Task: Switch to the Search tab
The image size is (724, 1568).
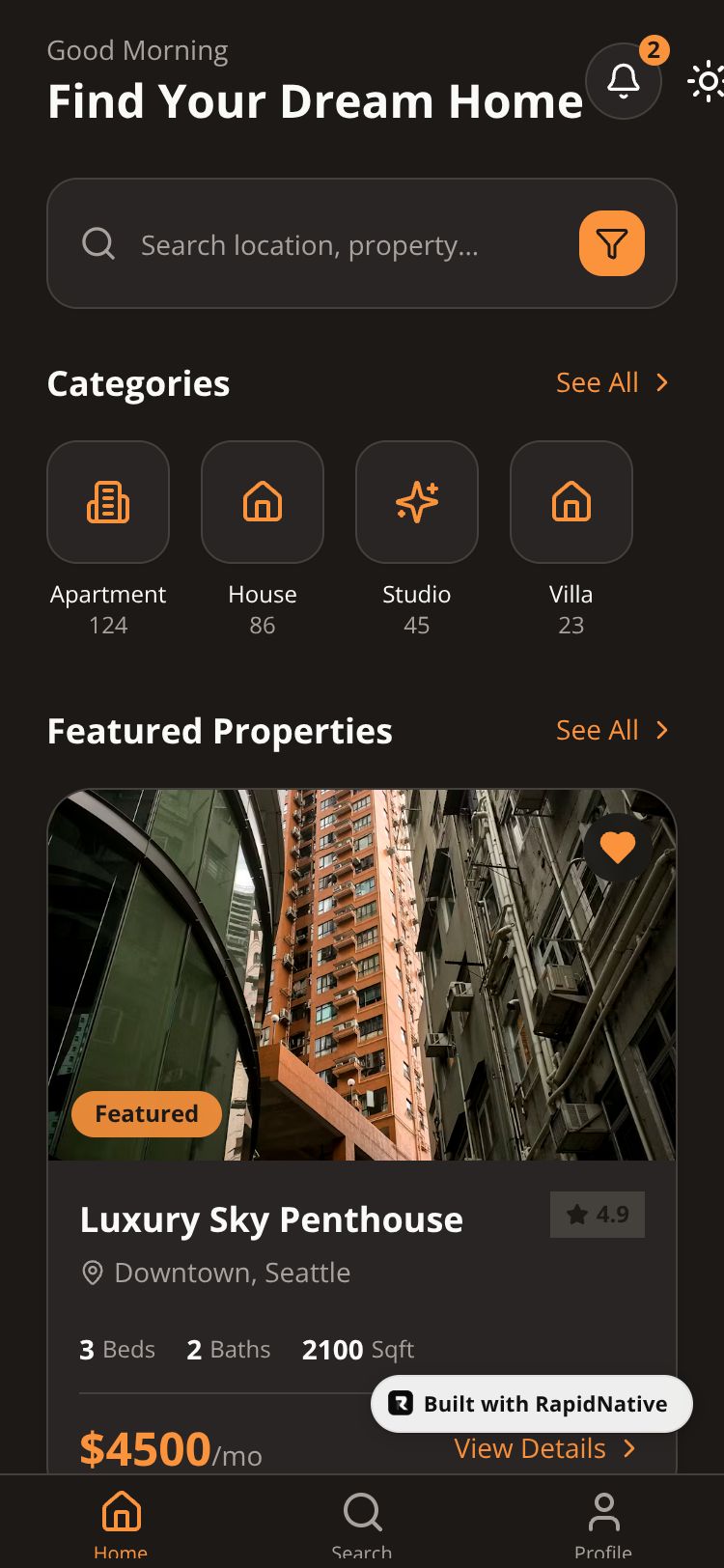Action: (x=362, y=1523)
